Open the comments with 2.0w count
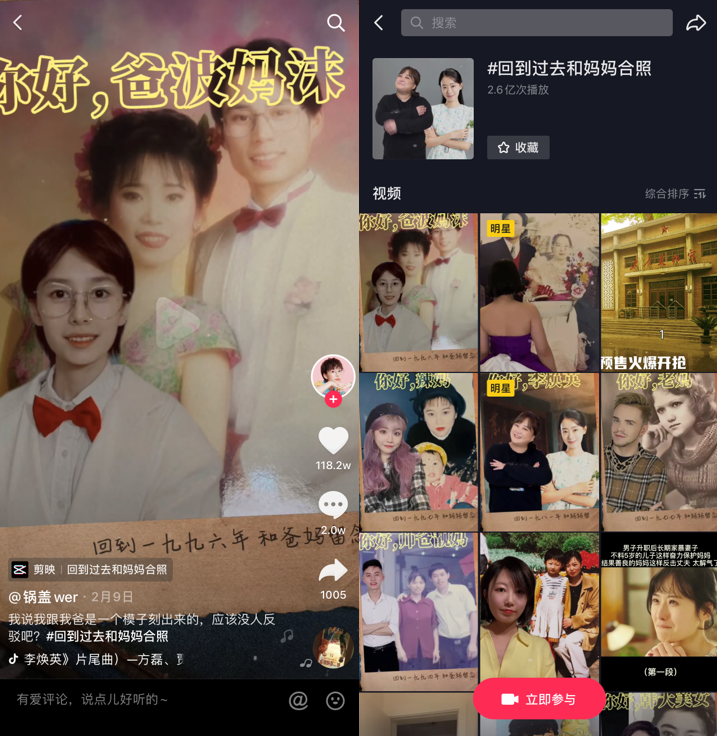Viewport: 717px width, 736px height. click(x=333, y=506)
